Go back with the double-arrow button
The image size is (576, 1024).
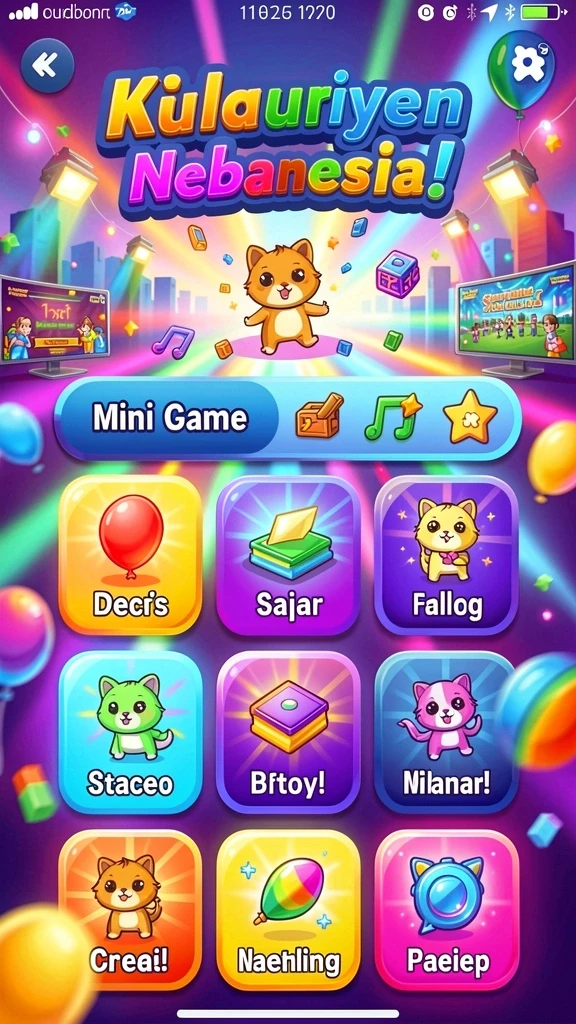[x=48, y=65]
